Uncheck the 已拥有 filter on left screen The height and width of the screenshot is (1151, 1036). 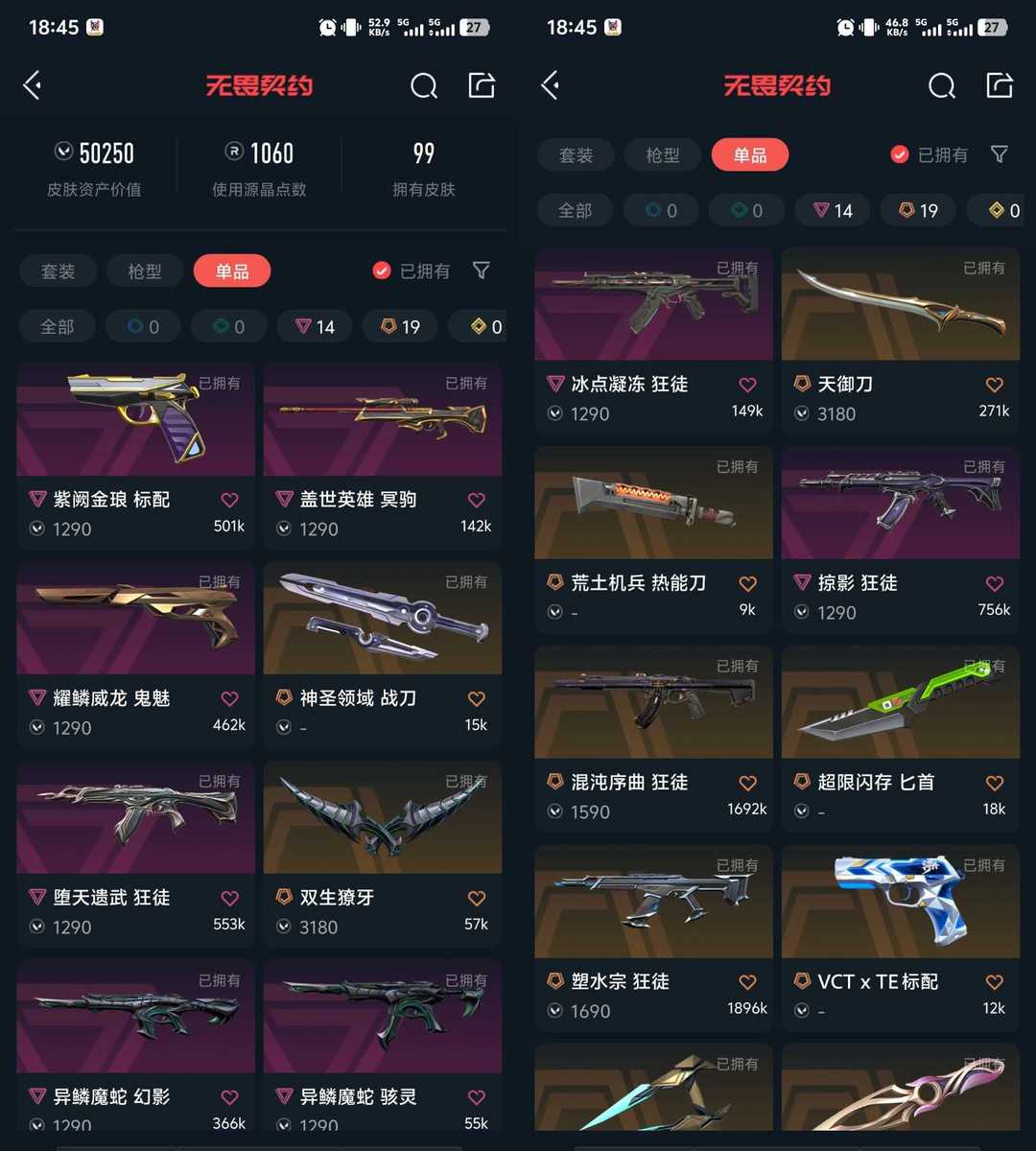(411, 270)
